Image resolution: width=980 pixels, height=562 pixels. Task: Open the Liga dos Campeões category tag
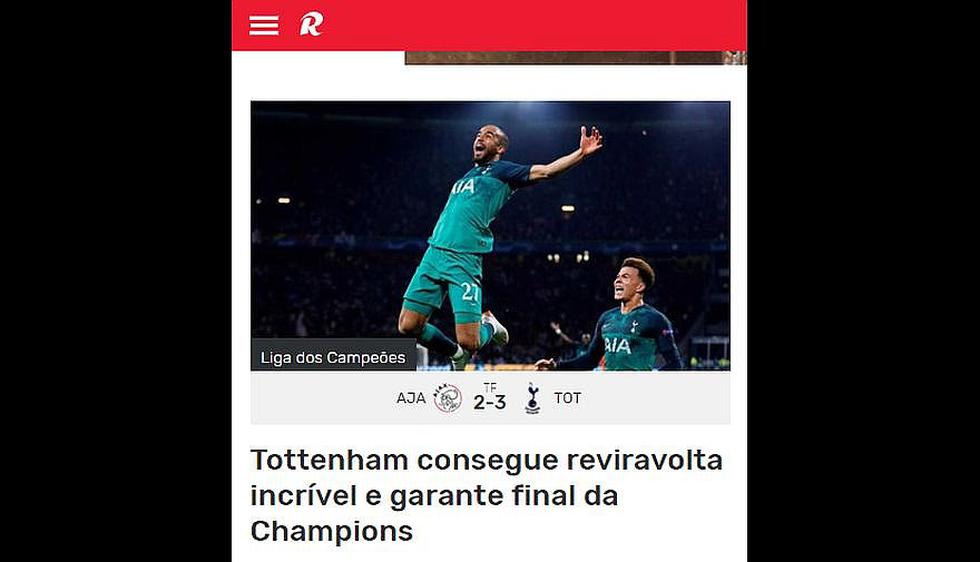click(333, 357)
